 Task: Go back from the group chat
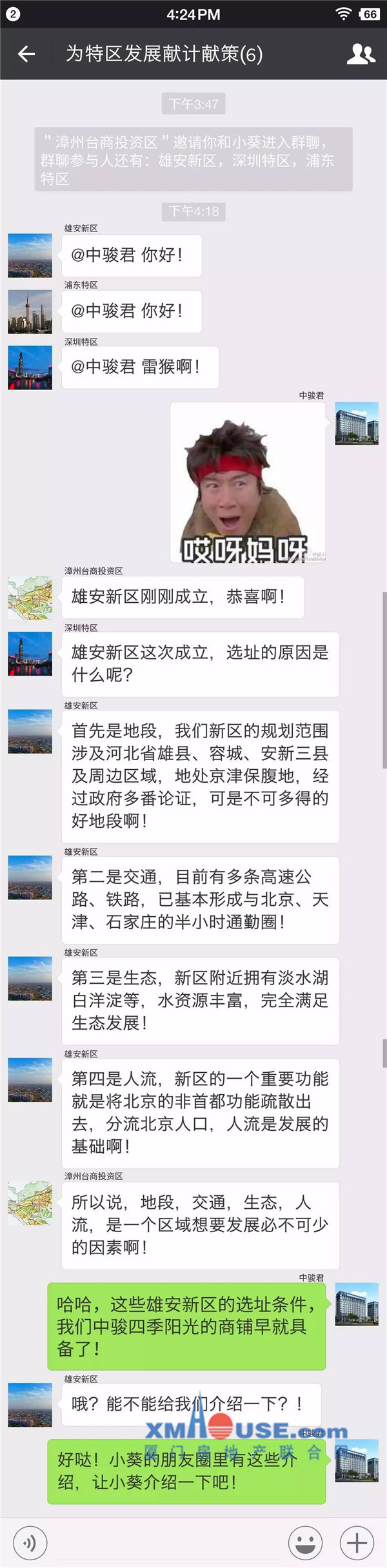[x=26, y=54]
